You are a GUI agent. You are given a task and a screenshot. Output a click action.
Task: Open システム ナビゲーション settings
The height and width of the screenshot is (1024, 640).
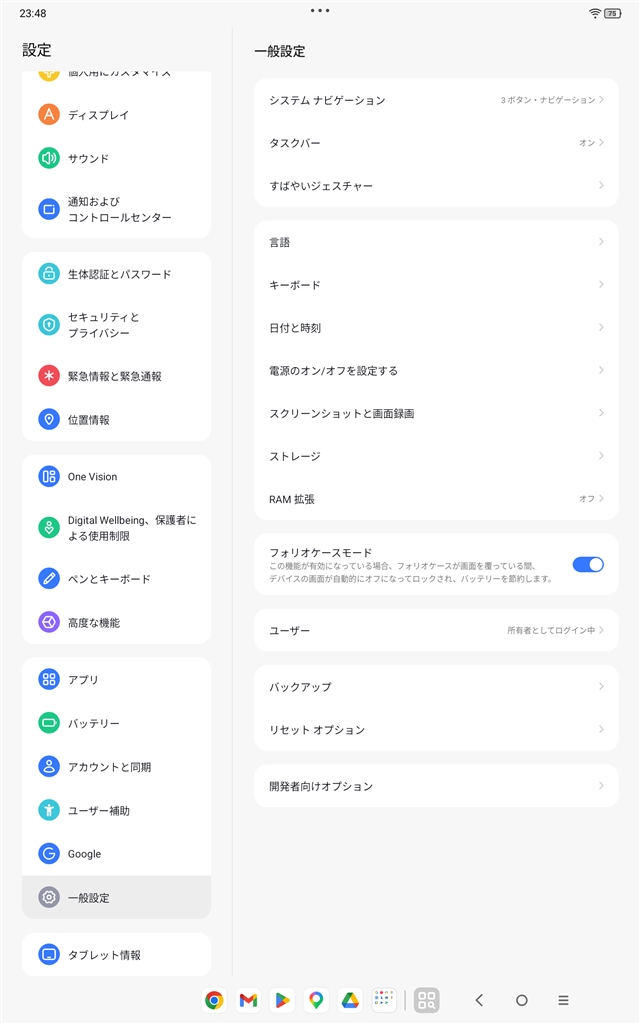(x=436, y=100)
